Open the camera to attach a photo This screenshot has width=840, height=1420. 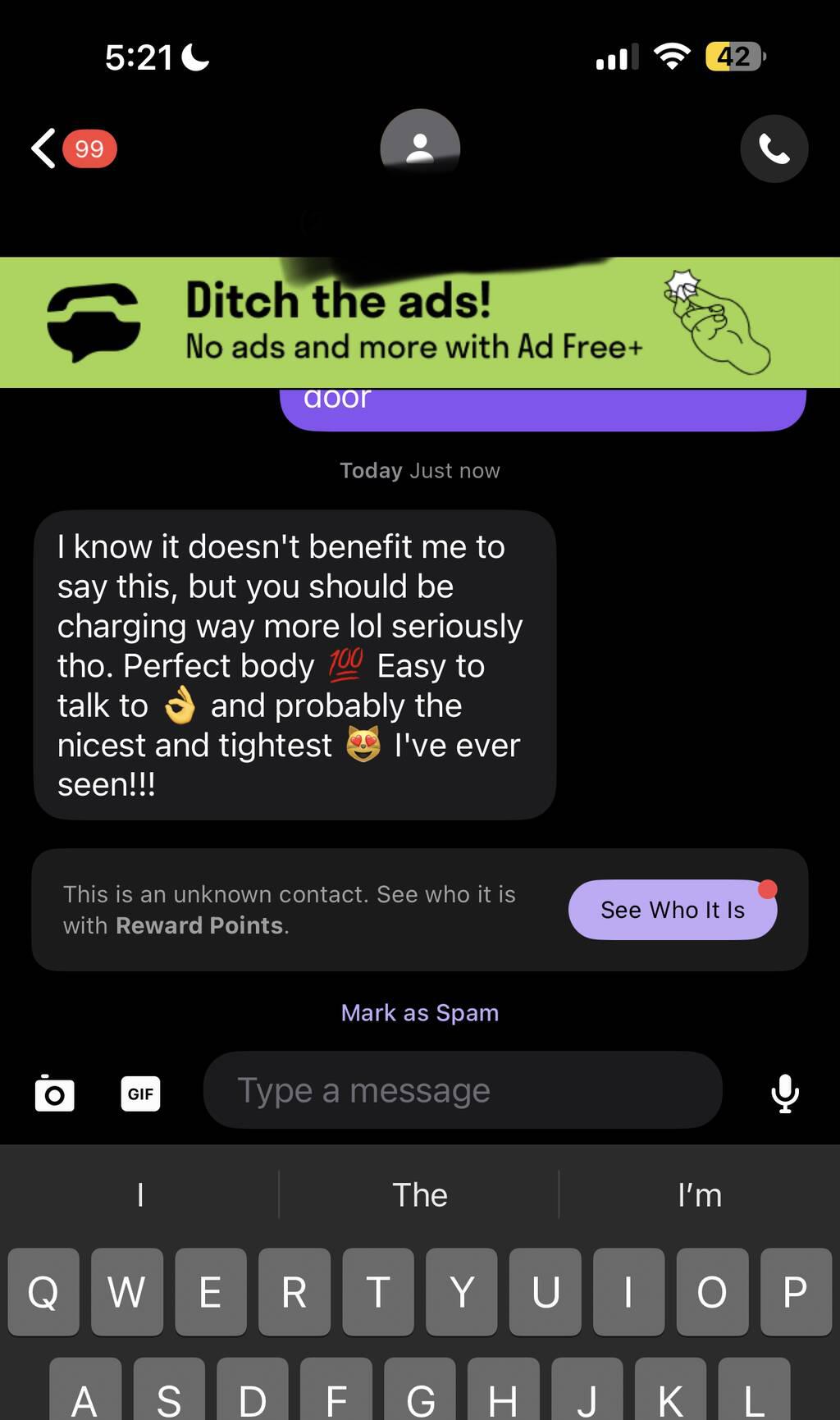pos(55,1094)
